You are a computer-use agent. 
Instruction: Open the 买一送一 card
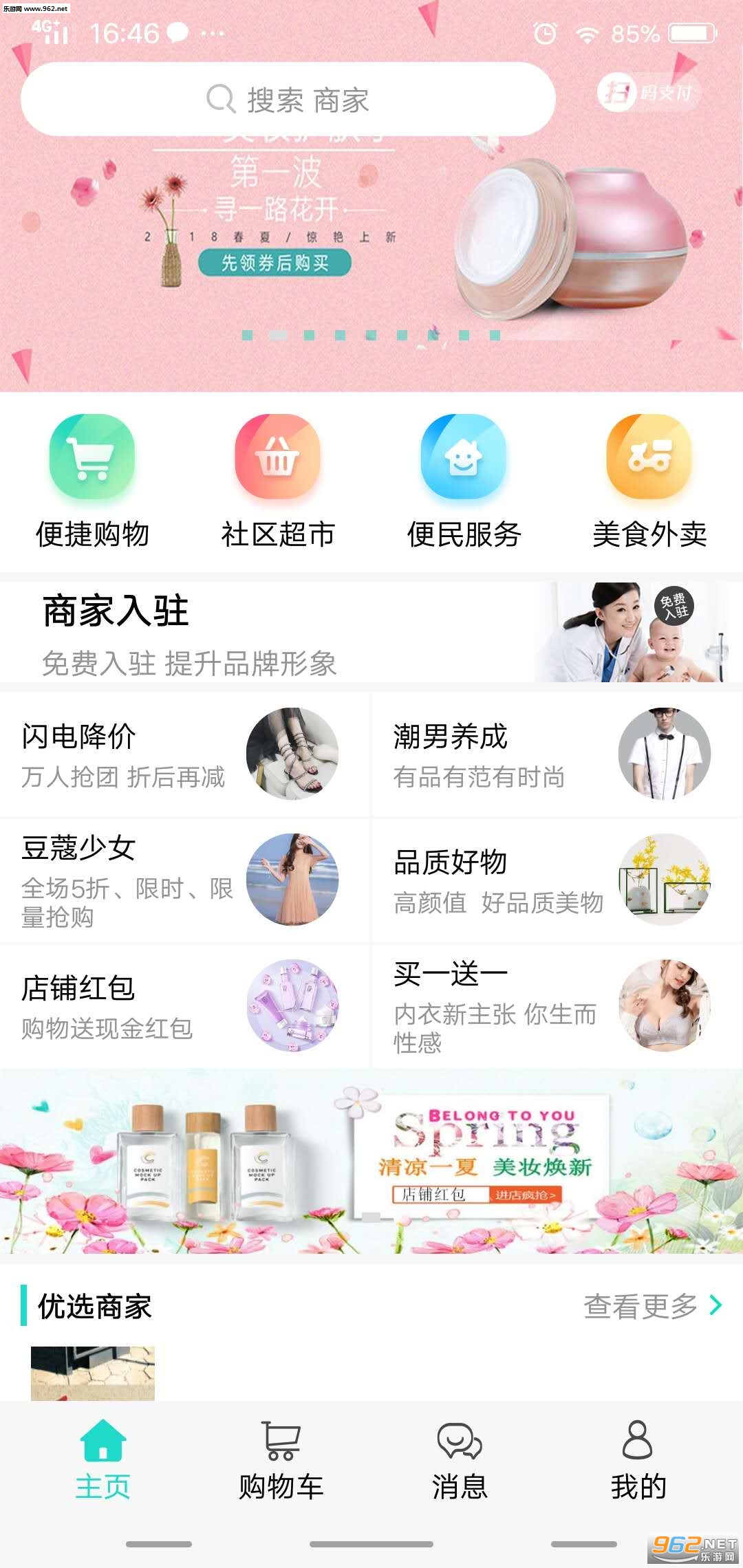coord(557,1006)
